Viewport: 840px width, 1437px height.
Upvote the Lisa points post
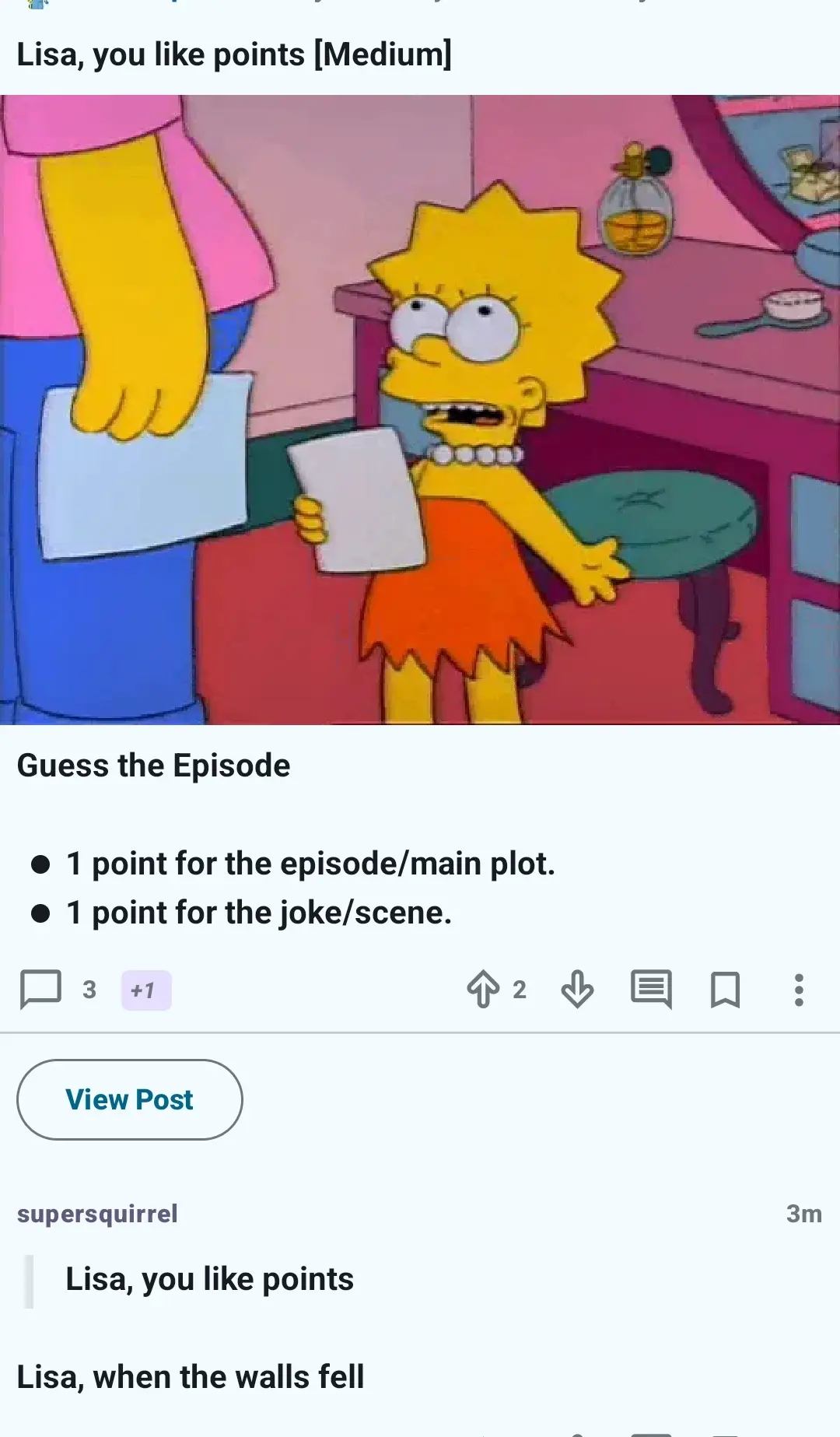[x=483, y=990]
